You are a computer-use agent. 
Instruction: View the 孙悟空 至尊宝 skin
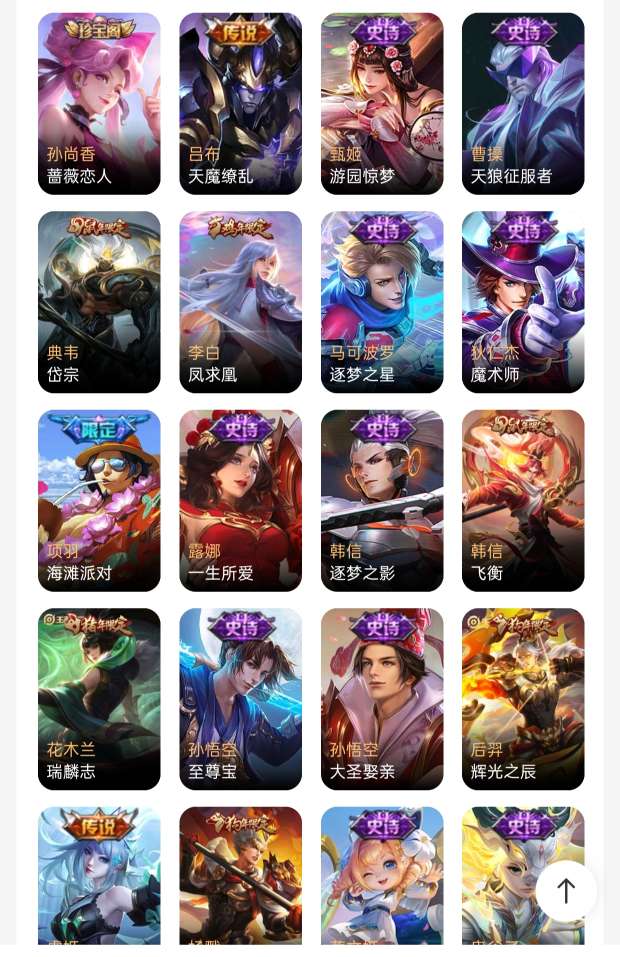click(240, 698)
